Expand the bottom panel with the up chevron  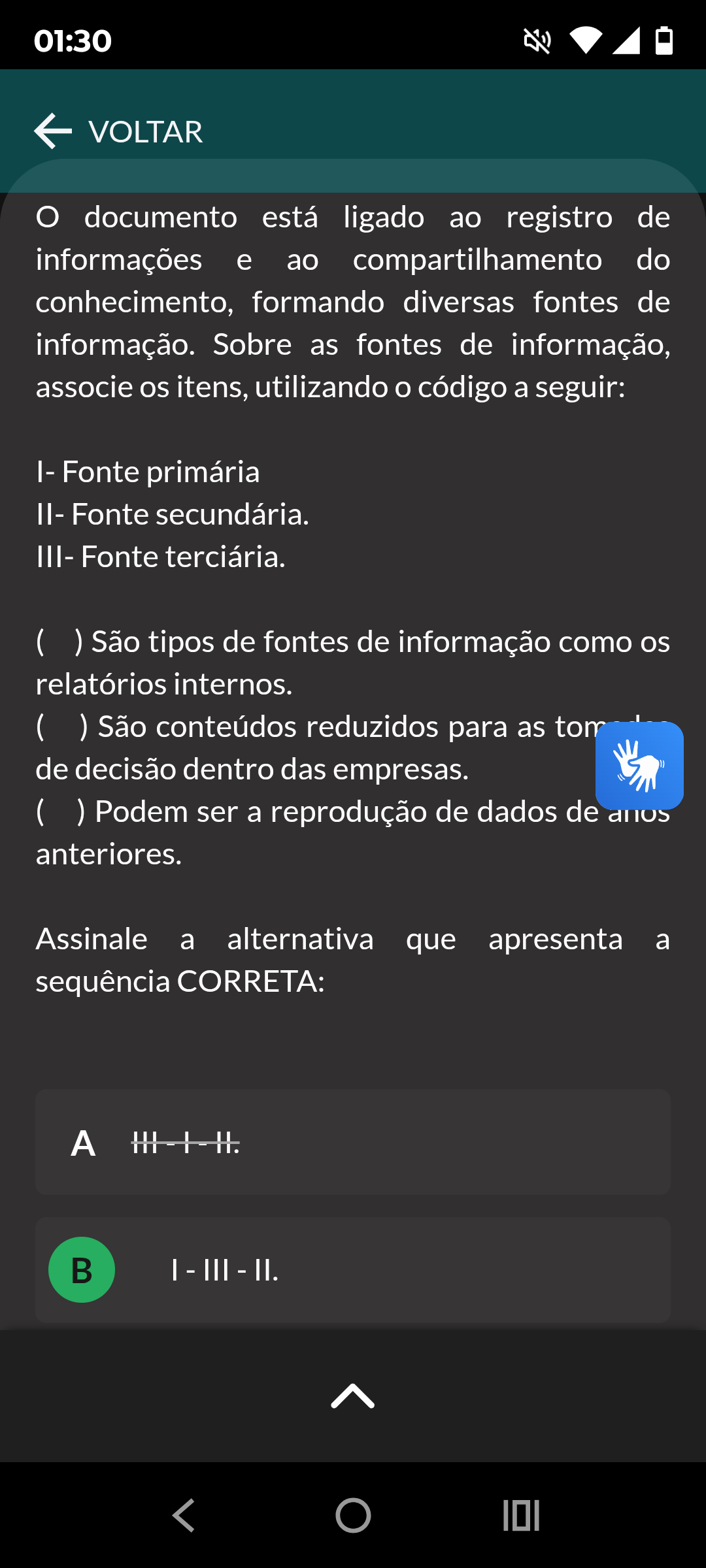click(353, 1396)
